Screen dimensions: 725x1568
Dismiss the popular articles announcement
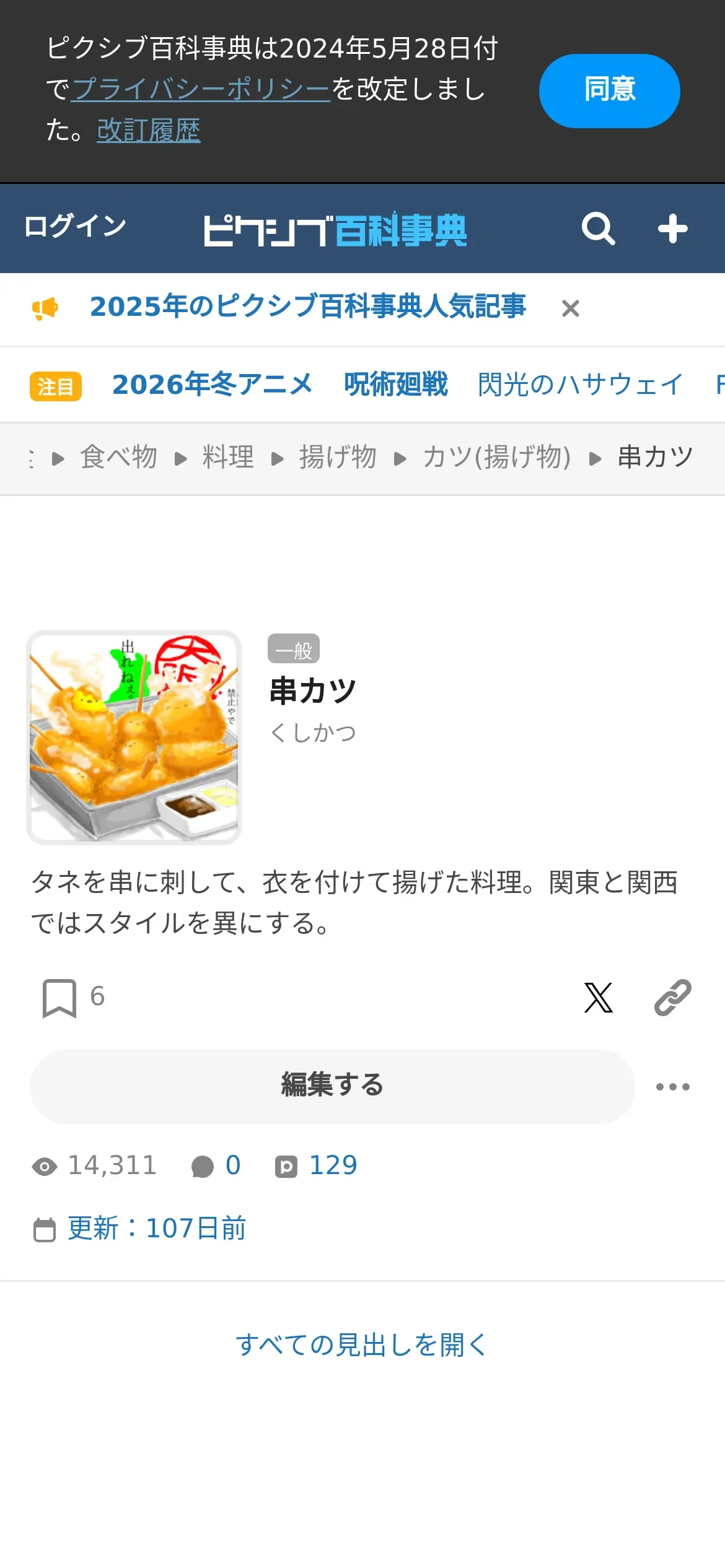coord(571,308)
